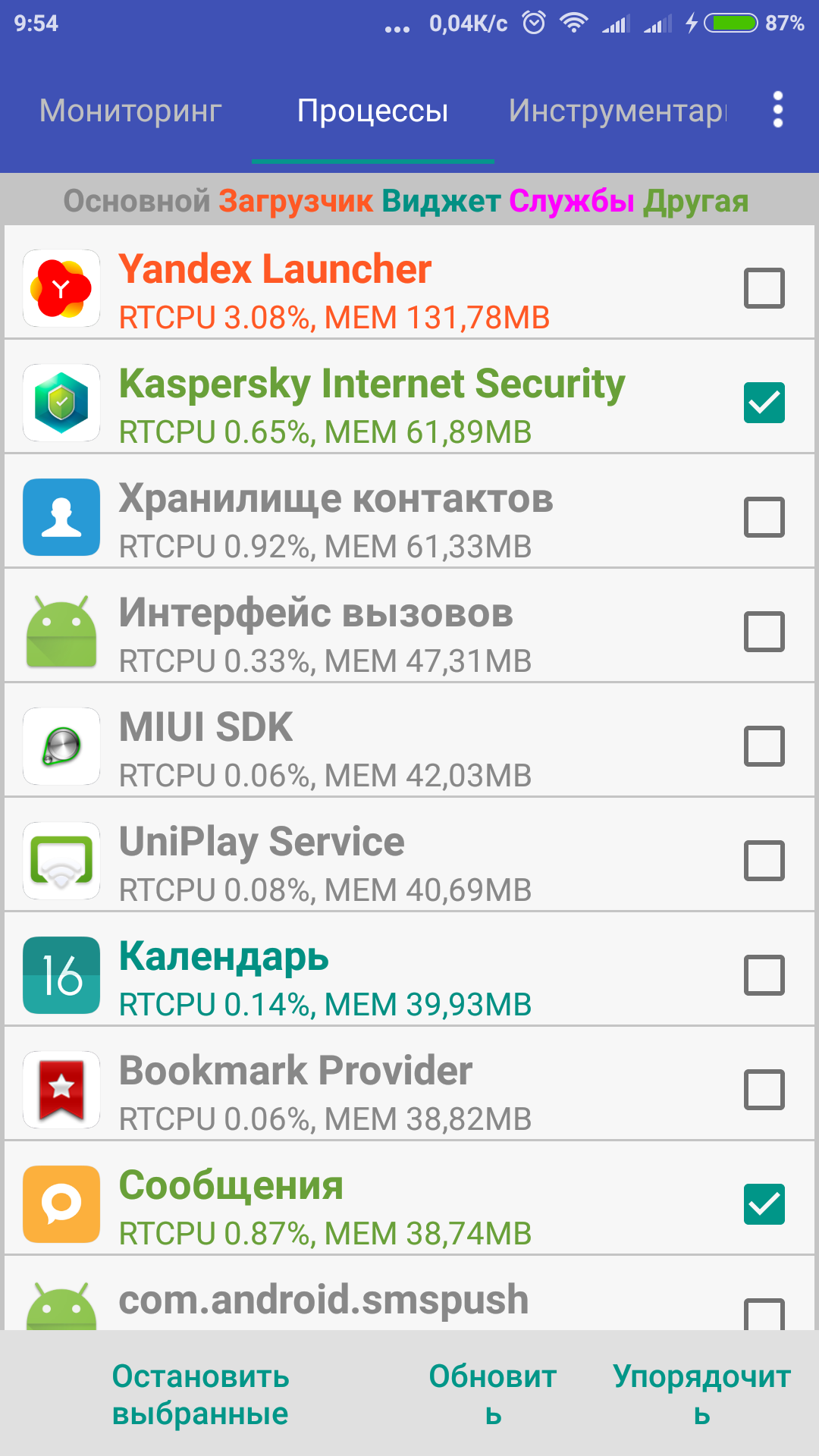The height and width of the screenshot is (1456, 819).
Task: Refresh list with Обновить
Action: [493, 1395]
